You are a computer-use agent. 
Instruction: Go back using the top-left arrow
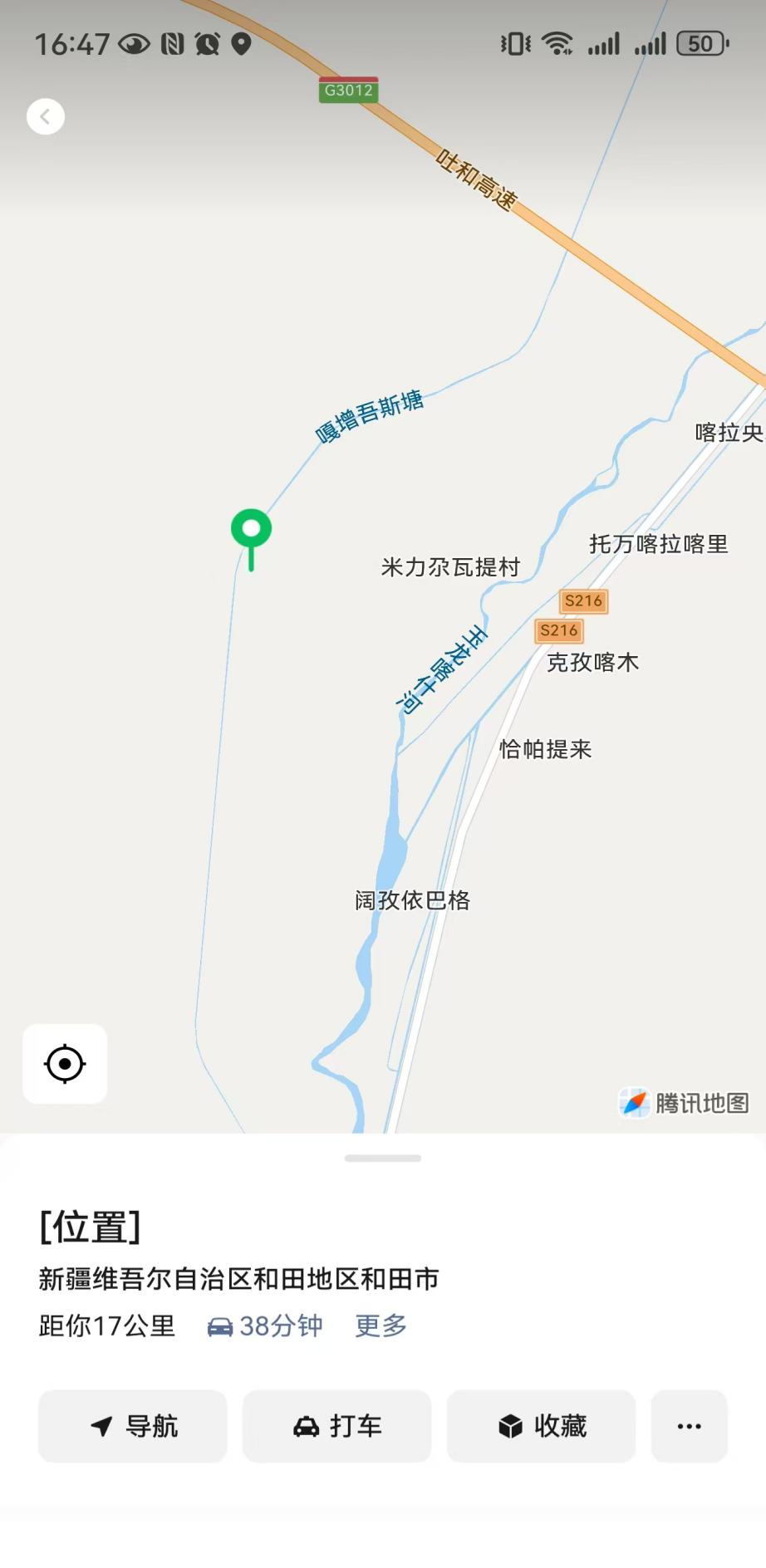pyautogui.click(x=46, y=116)
